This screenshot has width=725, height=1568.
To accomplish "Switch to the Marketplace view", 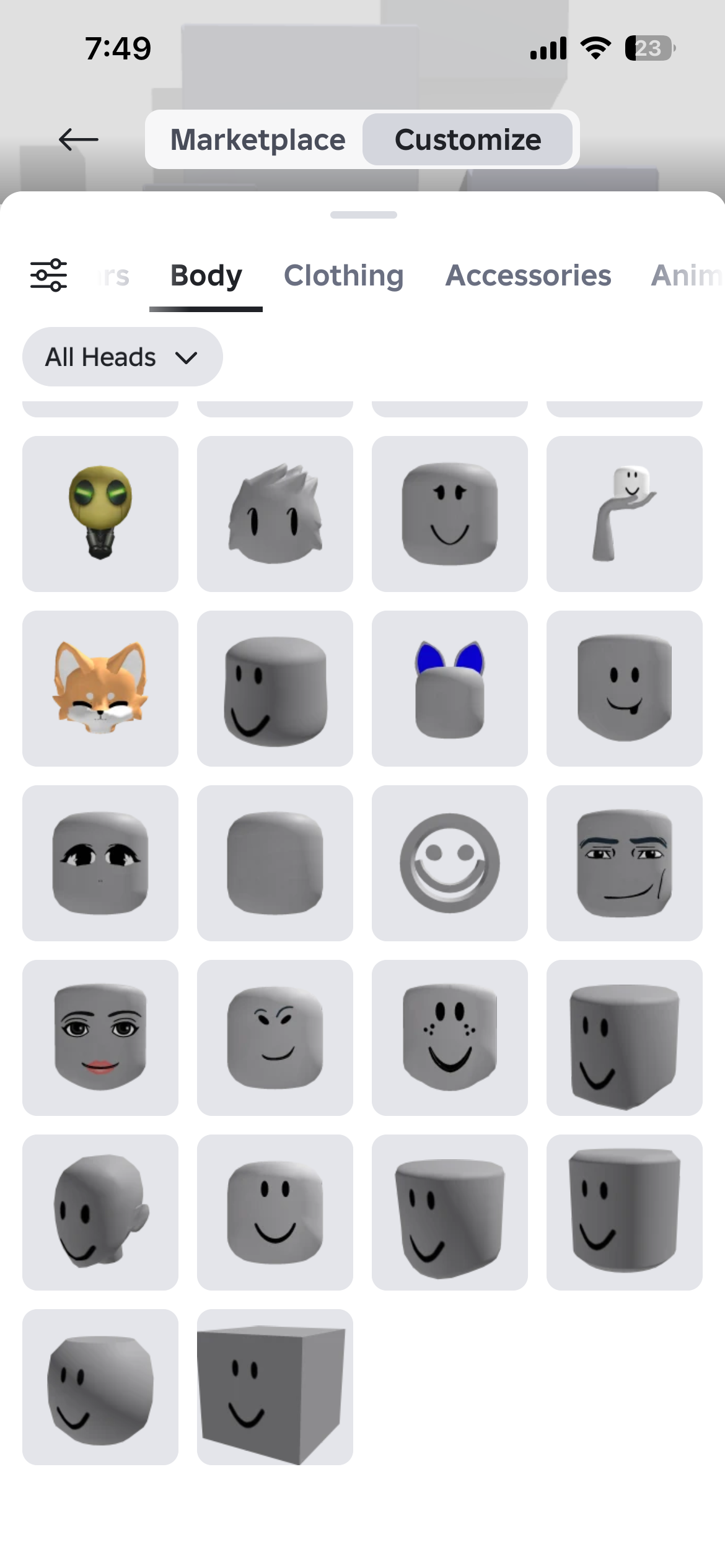I will (x=260, y=139).
